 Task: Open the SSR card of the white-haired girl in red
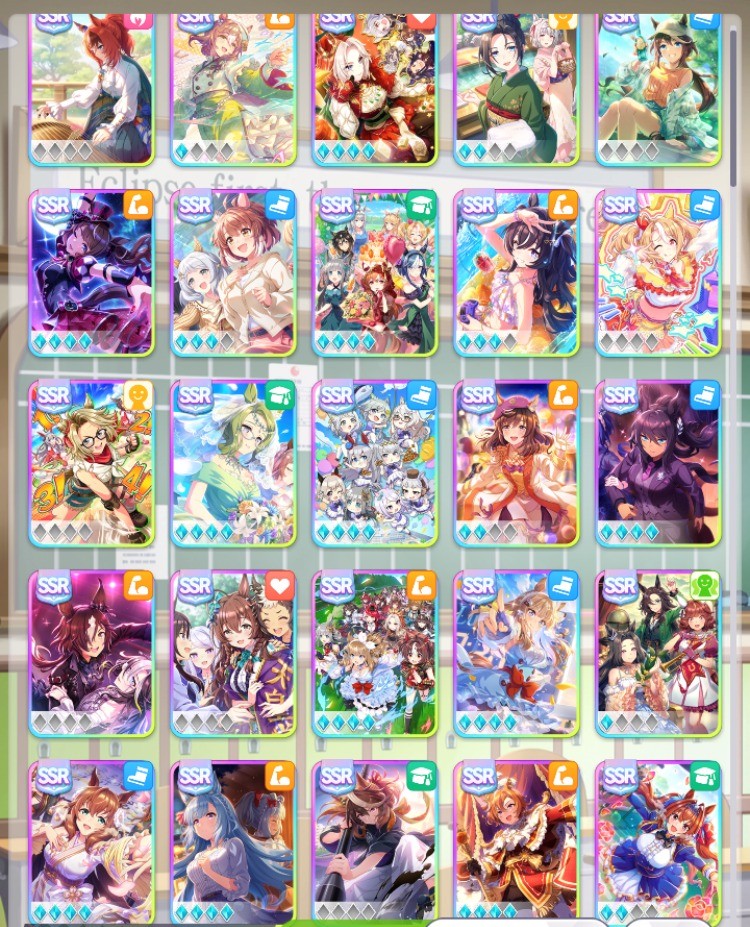point(374,90)
